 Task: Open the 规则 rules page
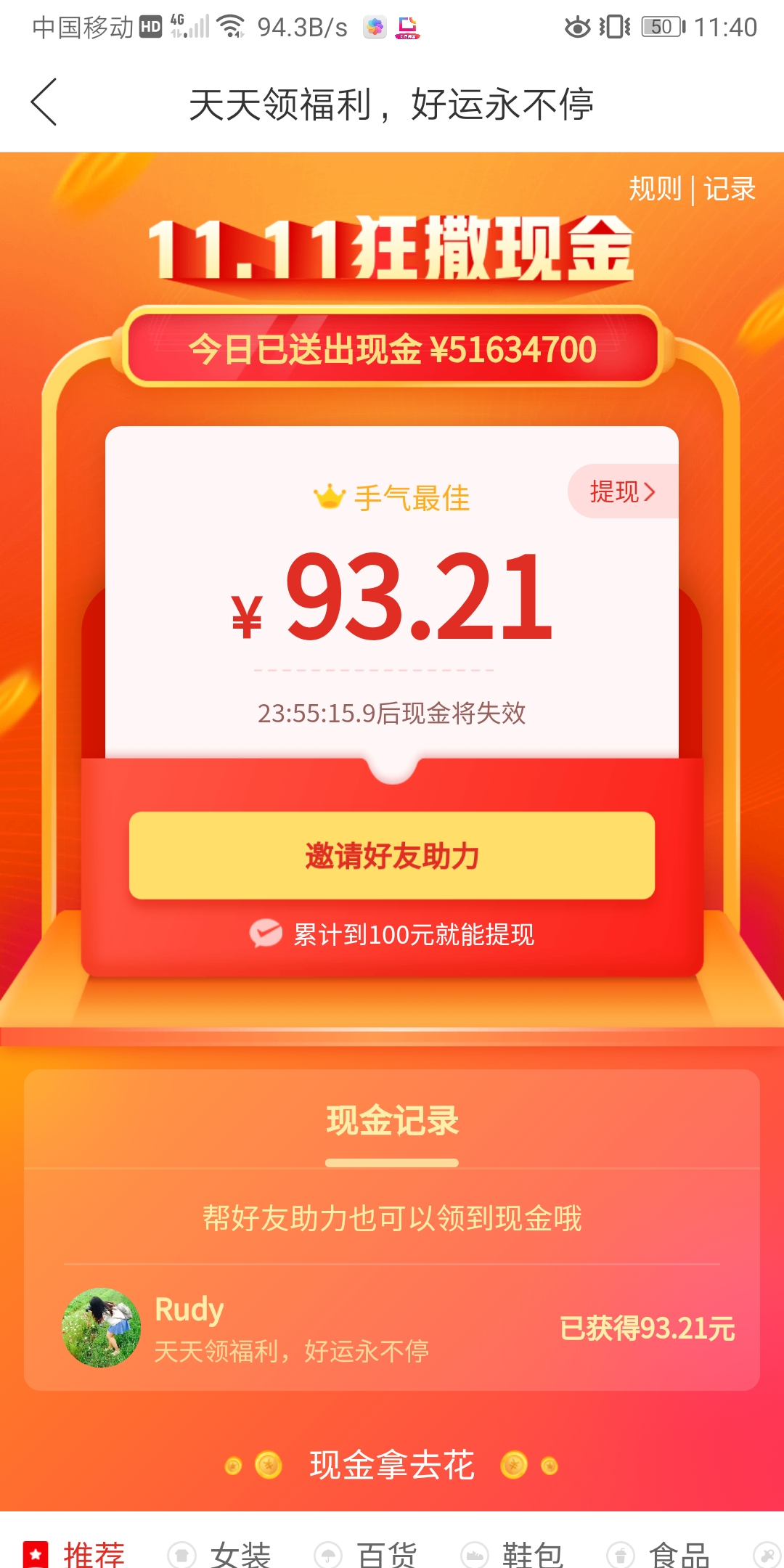pyautogui.click(x=655, y=189)
